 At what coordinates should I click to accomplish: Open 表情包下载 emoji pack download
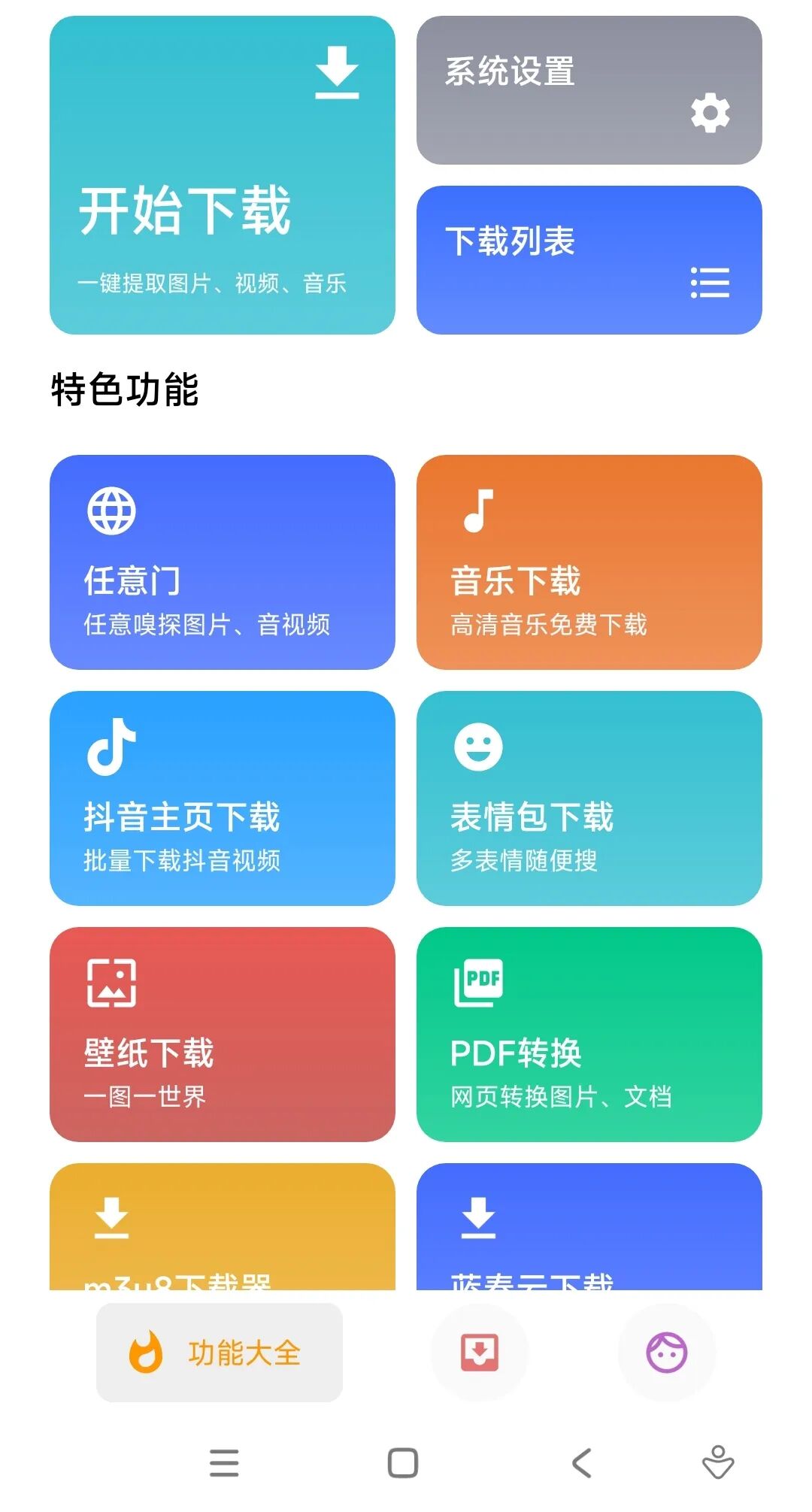coord(589,798)
